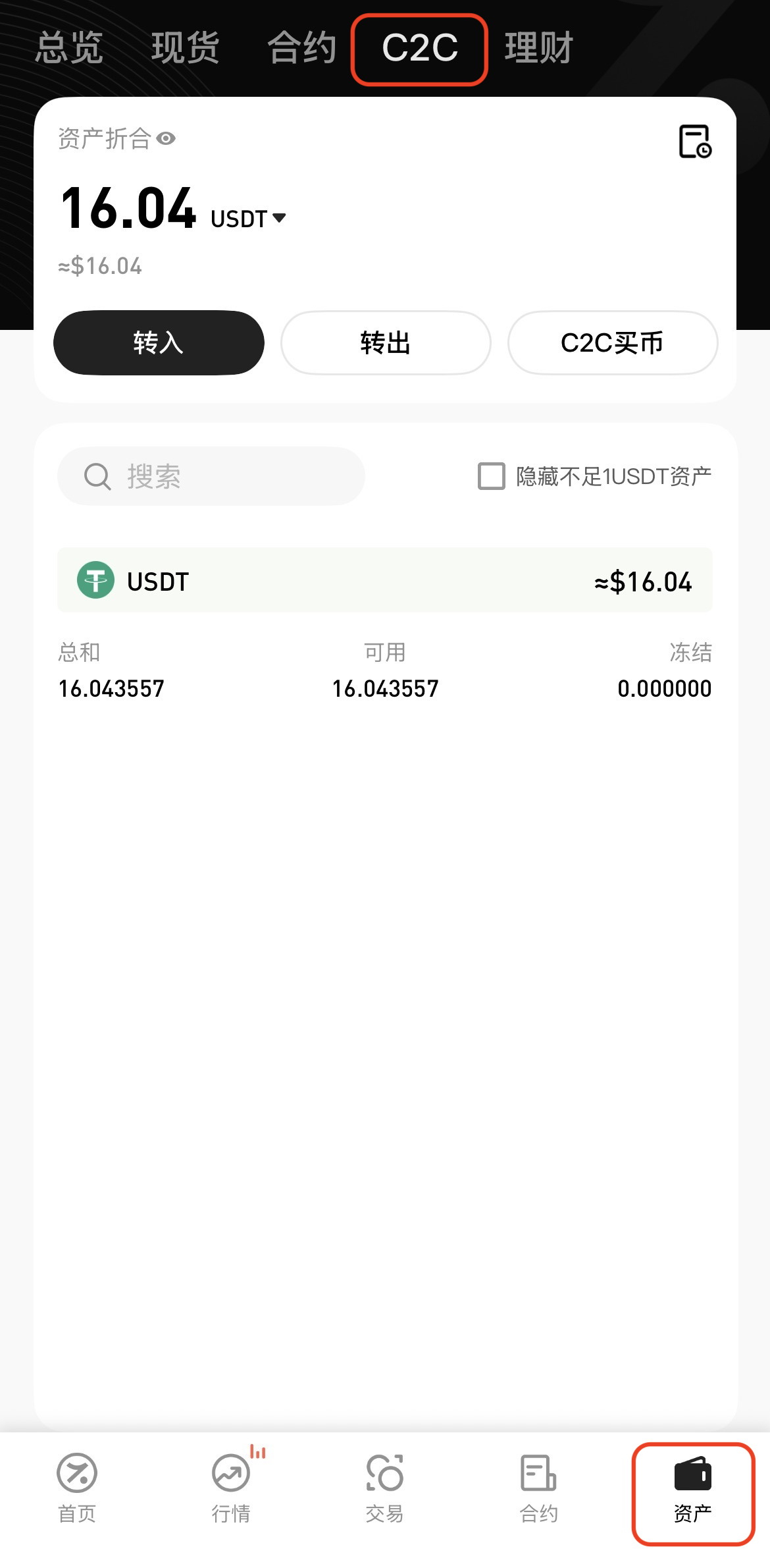Tap the 转入 transfer-in button
This screenshot has width=770, height=1568.
[159, 342]
